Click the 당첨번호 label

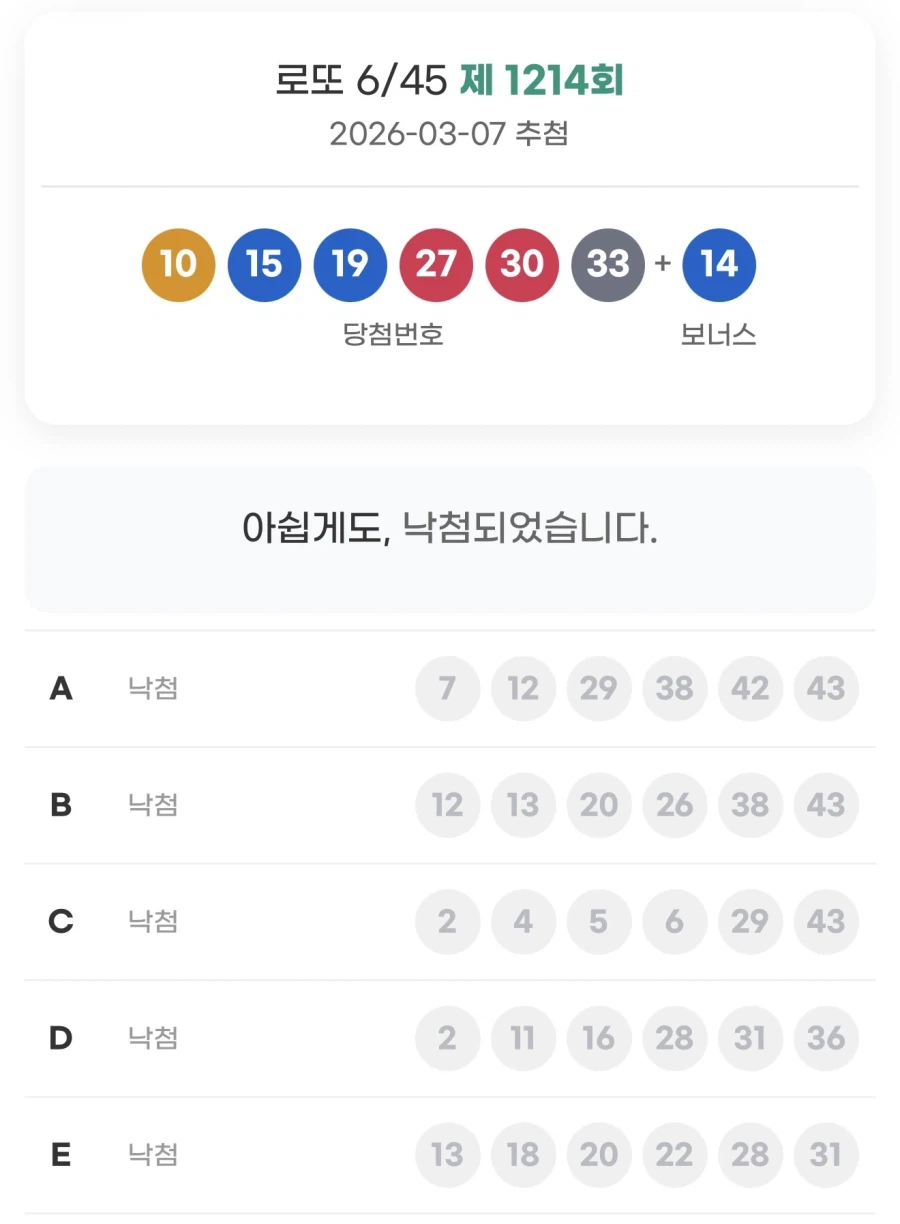pyautogui.click(x=390, y=336)
